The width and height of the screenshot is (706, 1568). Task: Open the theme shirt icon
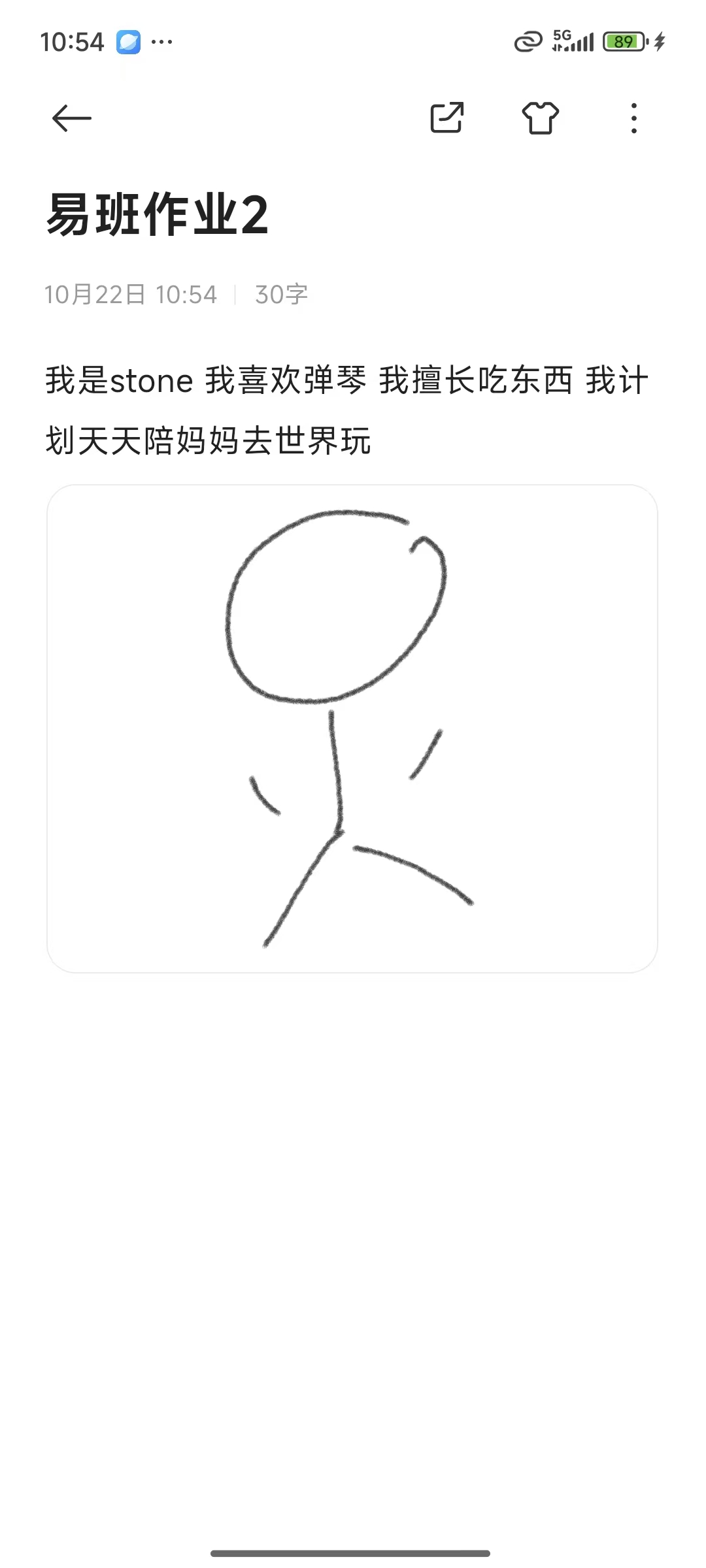coord(541,118)
